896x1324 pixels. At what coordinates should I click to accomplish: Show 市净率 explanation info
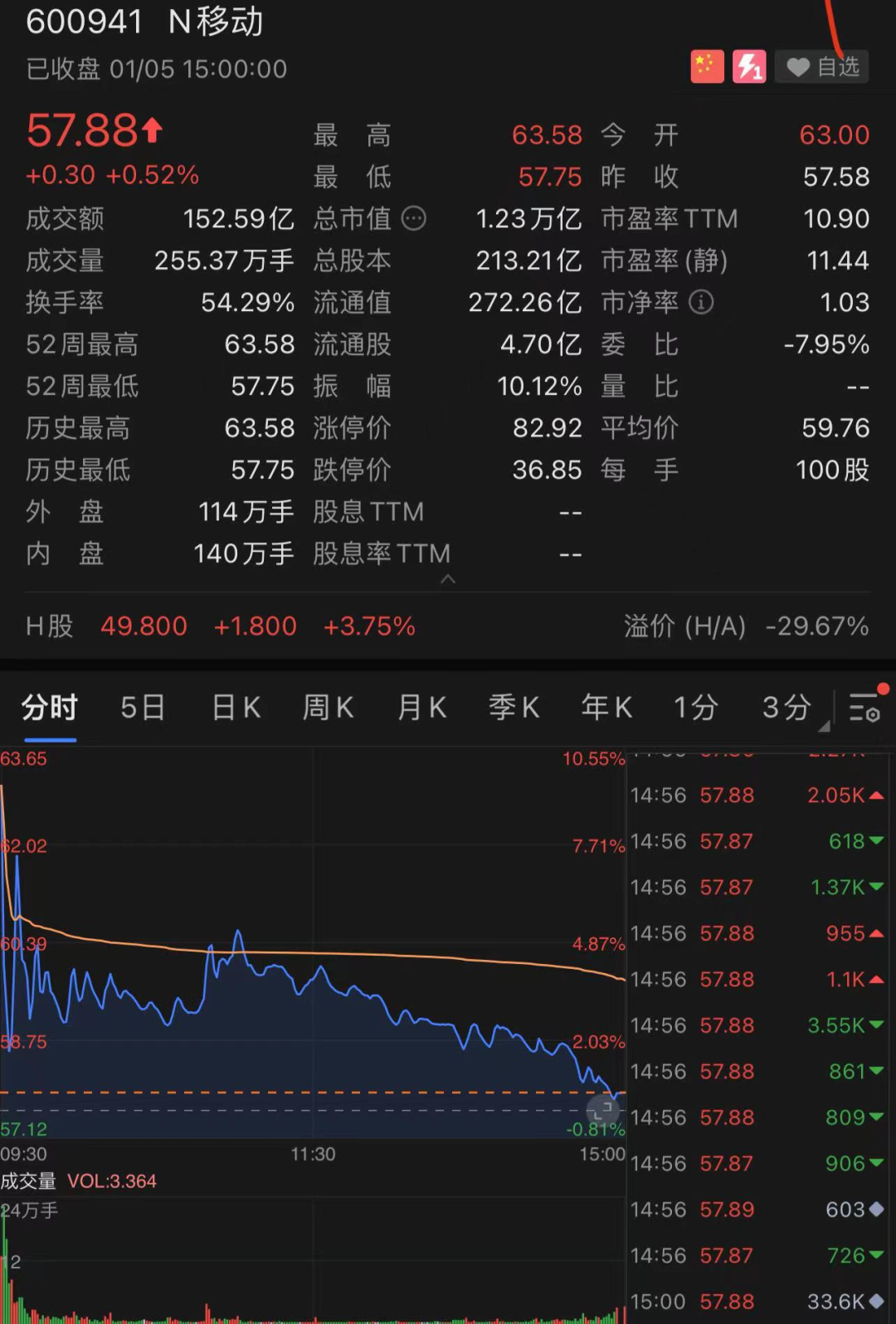click(x=701, y=303)
